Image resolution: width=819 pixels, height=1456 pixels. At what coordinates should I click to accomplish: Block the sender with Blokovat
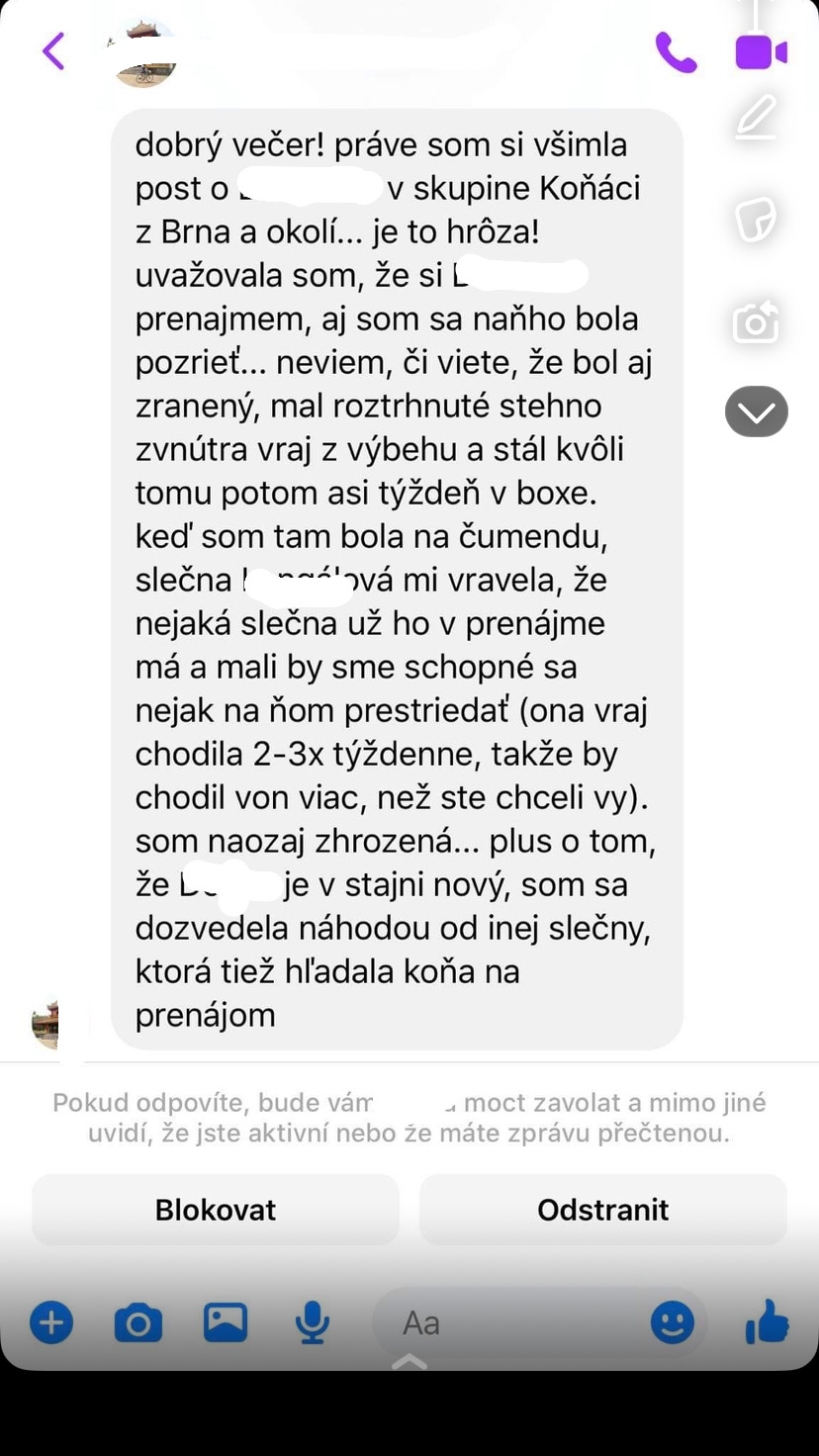(x=215, y=1209)
